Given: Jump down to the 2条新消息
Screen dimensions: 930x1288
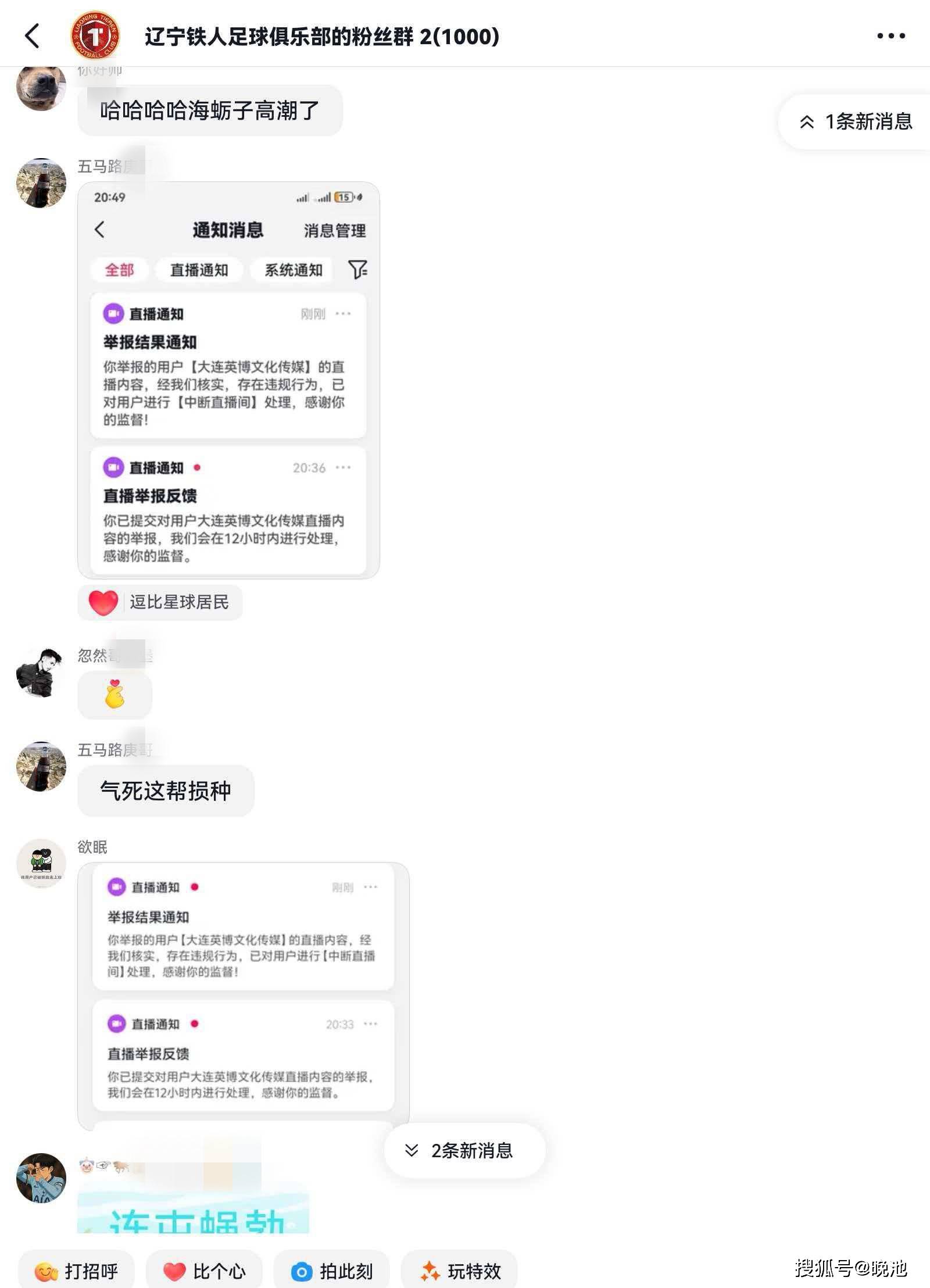Looking at the screenshot, I should (464, 1150).
